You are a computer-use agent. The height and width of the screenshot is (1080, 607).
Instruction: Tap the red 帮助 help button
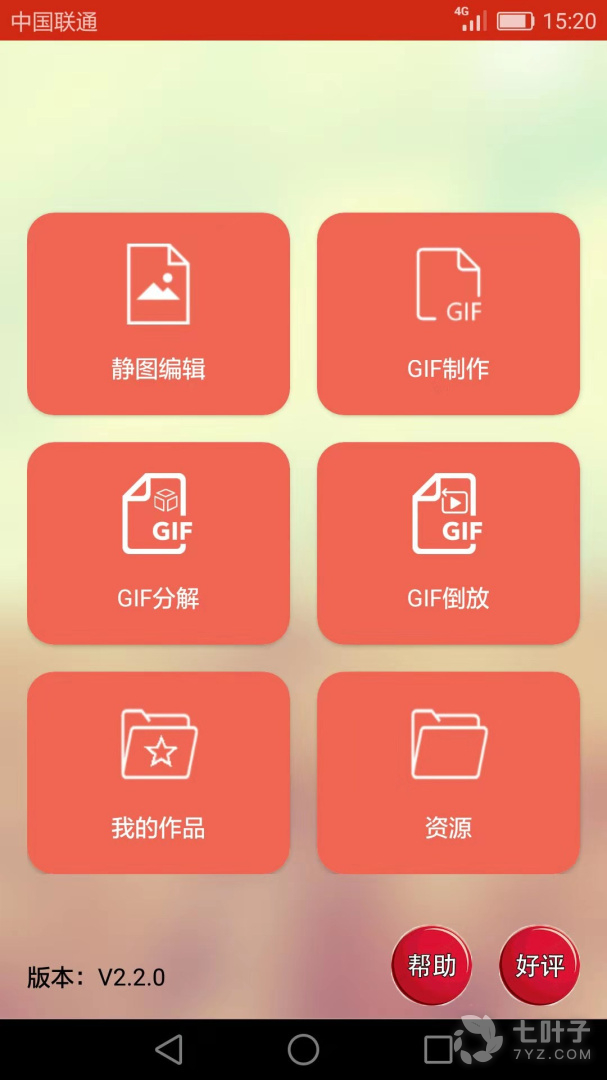click(x=431, y=965)
